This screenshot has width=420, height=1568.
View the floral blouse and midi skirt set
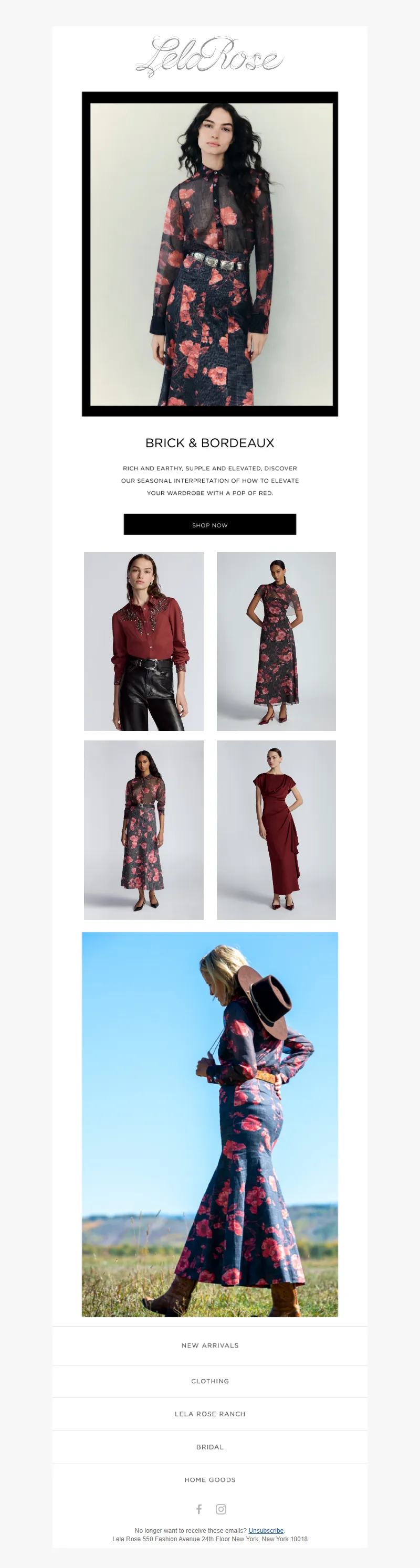pos(144,830)
